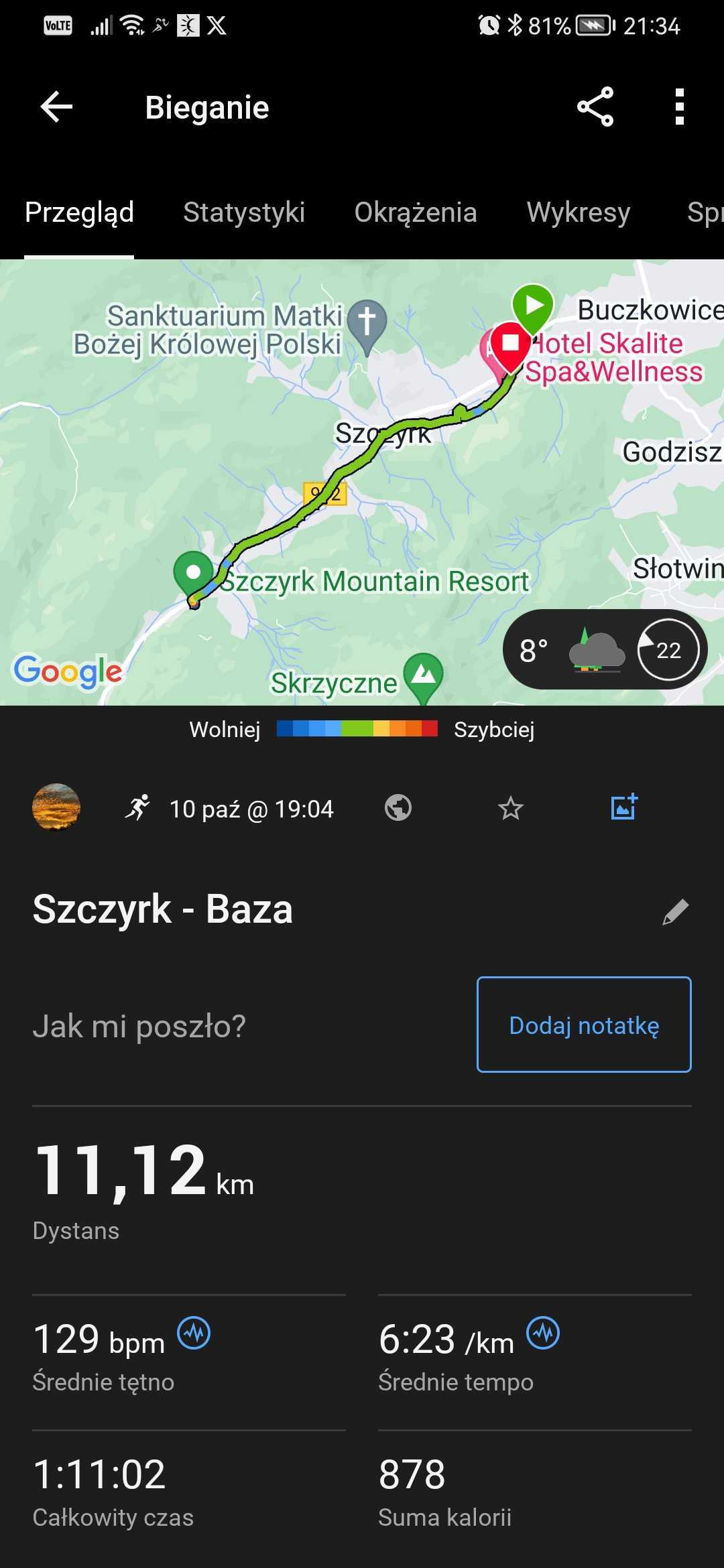Edit the activity name Szczyrk - Baza
Image resolution: width=724 pixels, height=1568 pixels.
coord(675,912)
